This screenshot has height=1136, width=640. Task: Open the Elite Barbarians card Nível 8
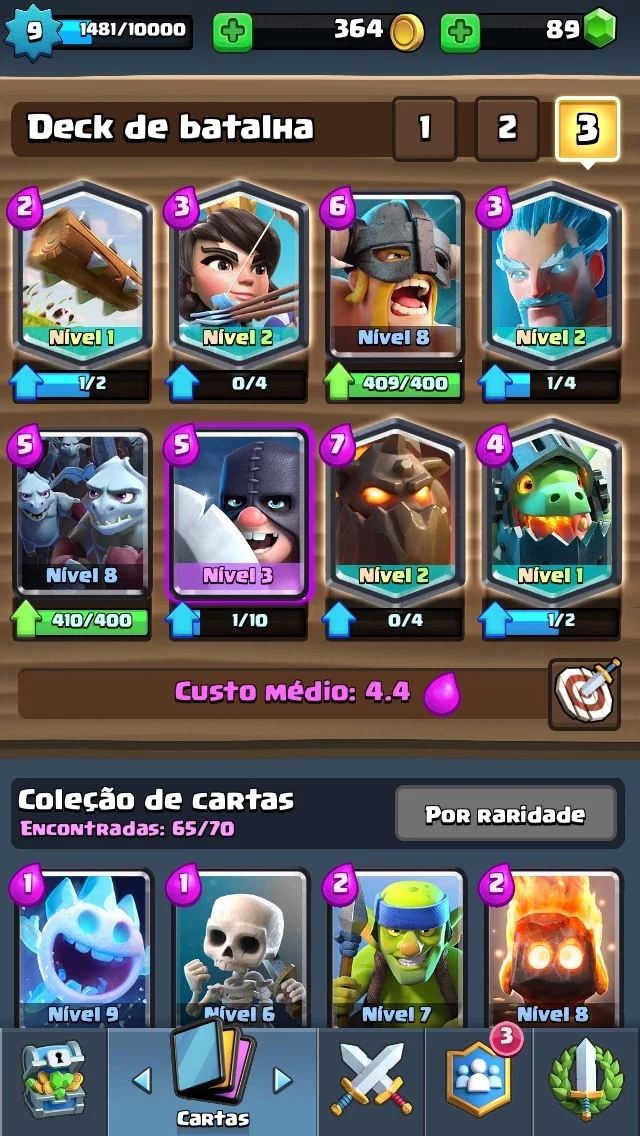click(x=396, y=274)
